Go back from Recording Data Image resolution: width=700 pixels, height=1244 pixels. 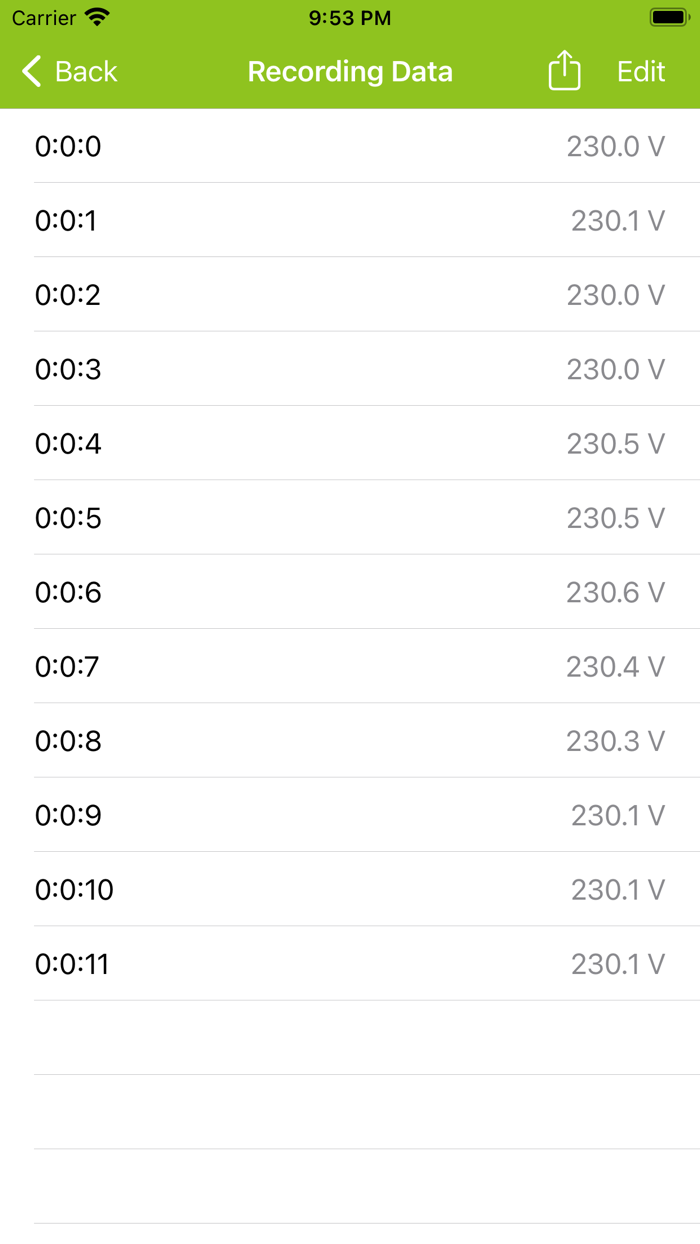(x=70, y=72)
